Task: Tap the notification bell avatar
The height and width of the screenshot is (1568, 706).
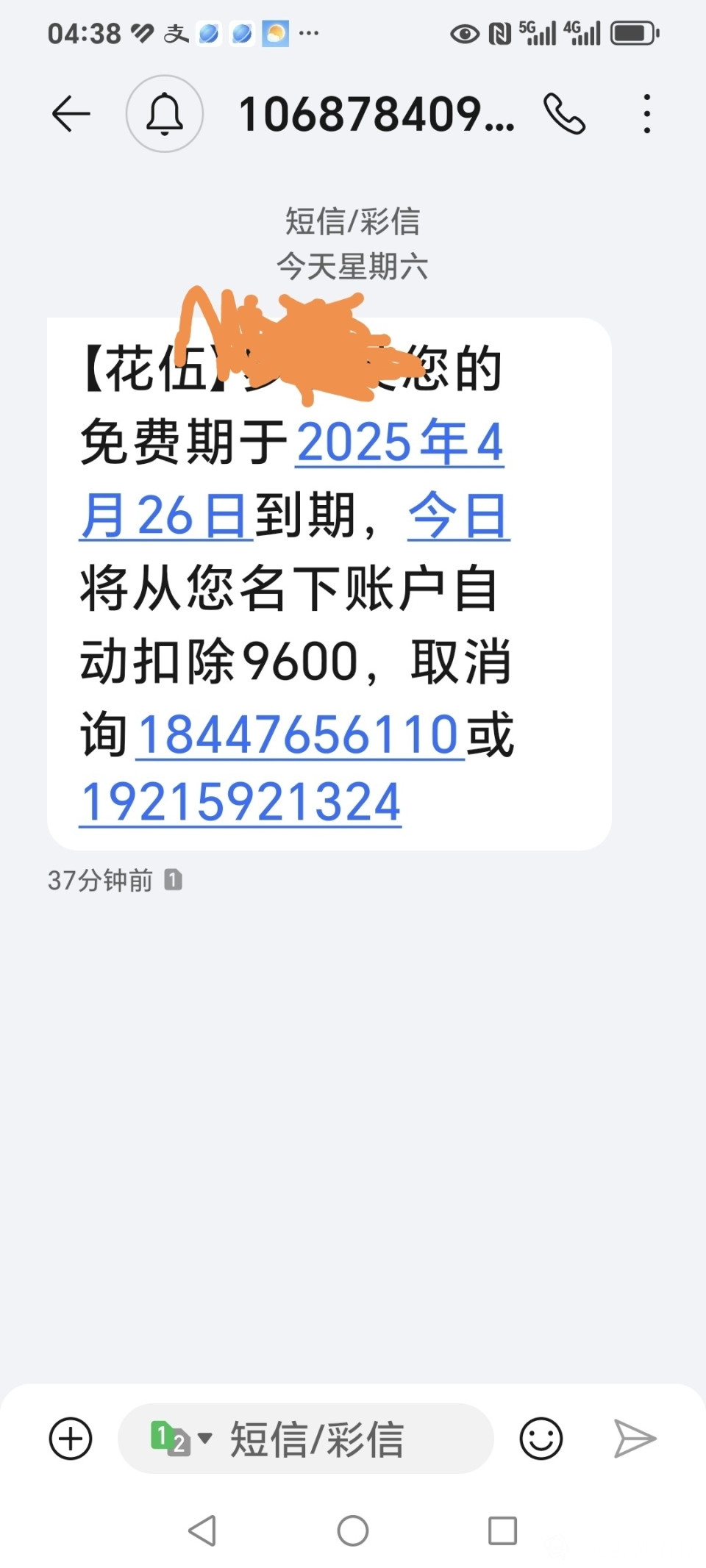Action: click(x=165, y=114)
